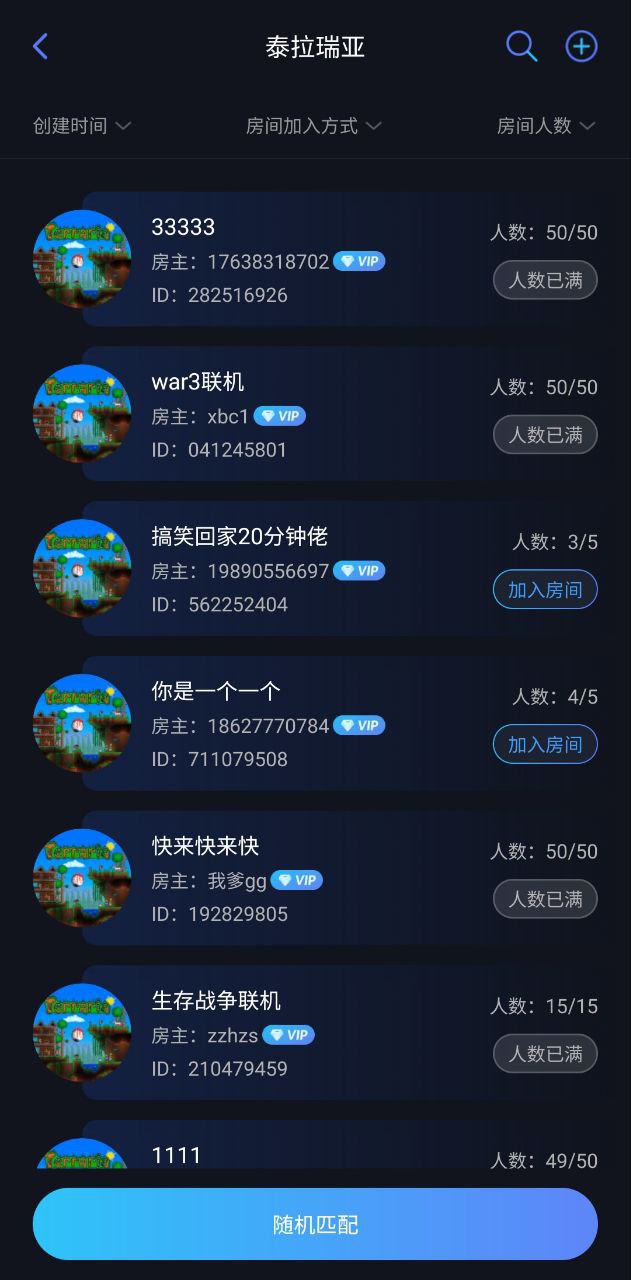View the war3联机 room details

(300, 414)
